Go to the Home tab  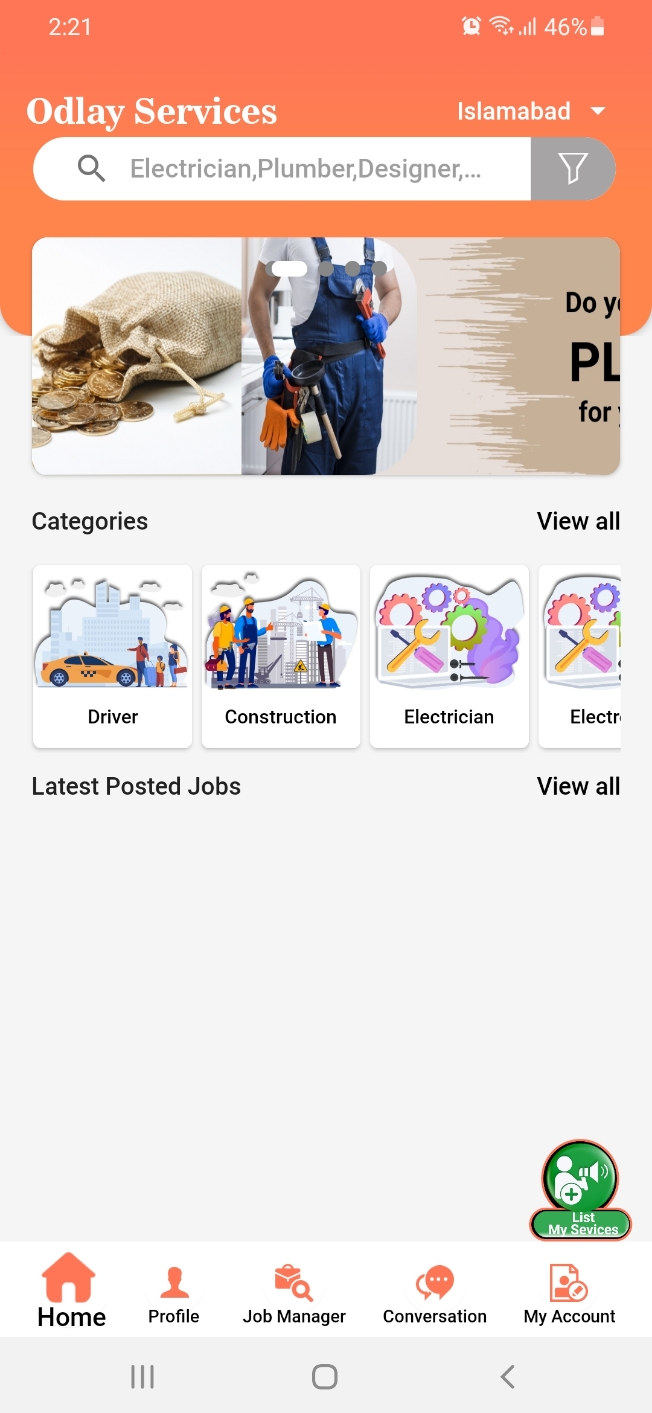pos(71,1291)
